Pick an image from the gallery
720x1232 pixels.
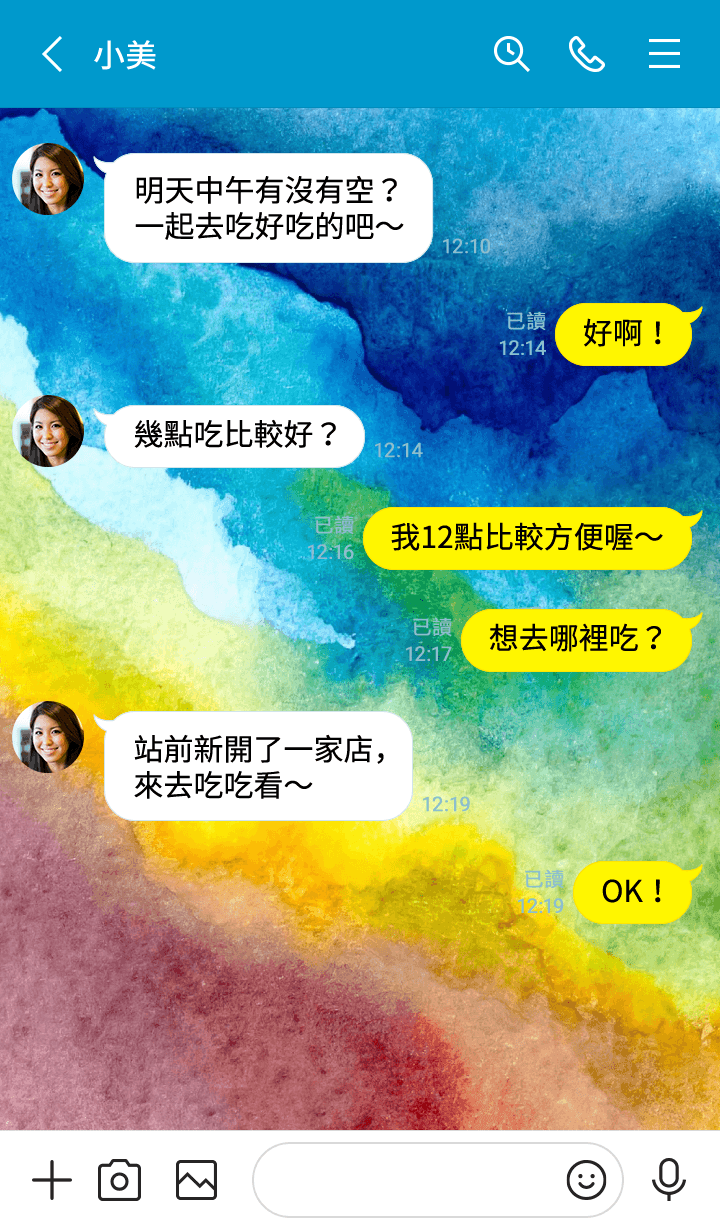196,1181
